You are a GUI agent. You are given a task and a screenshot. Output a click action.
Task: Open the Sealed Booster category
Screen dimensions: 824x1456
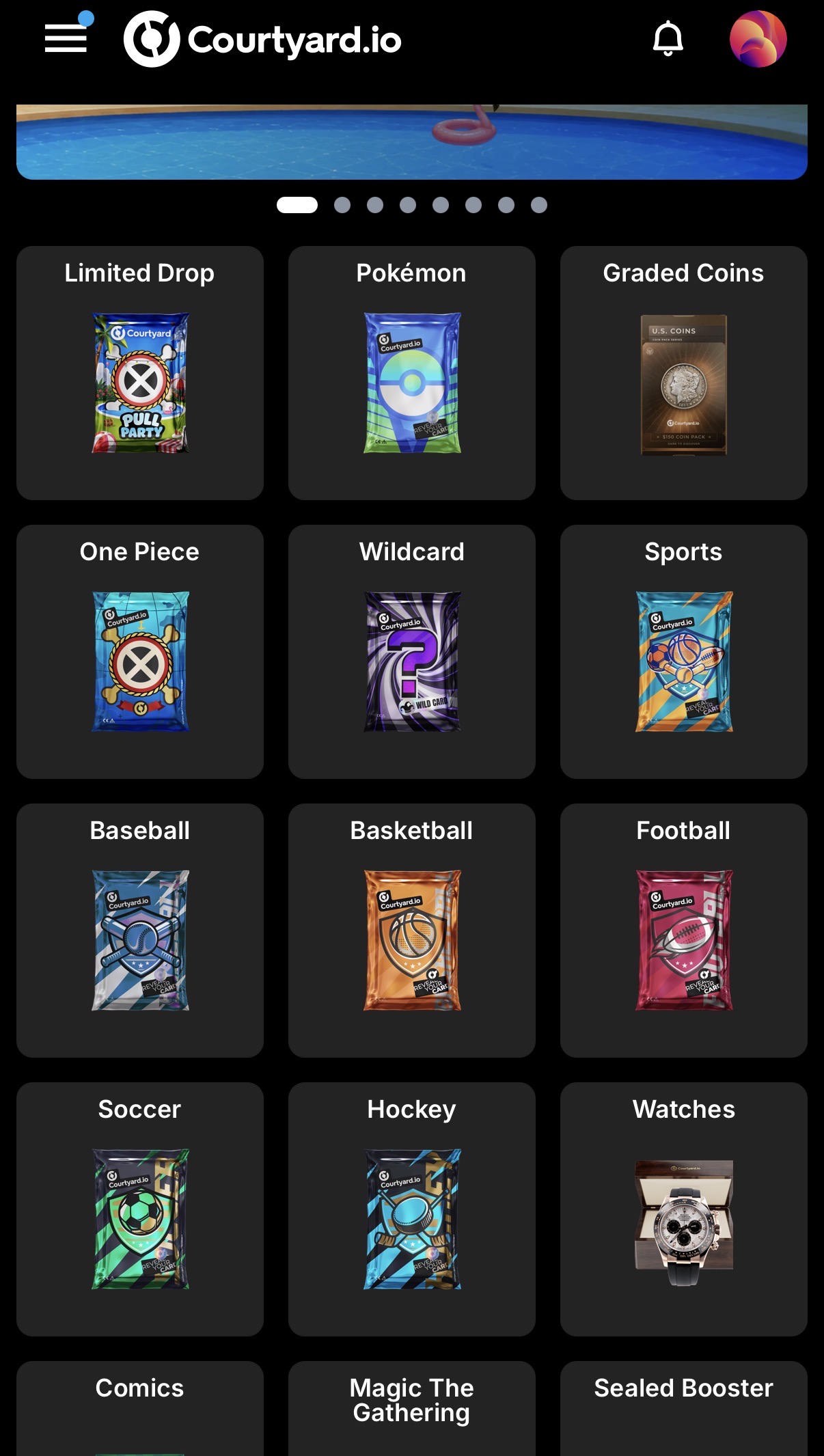click(x=684, y=1408)
